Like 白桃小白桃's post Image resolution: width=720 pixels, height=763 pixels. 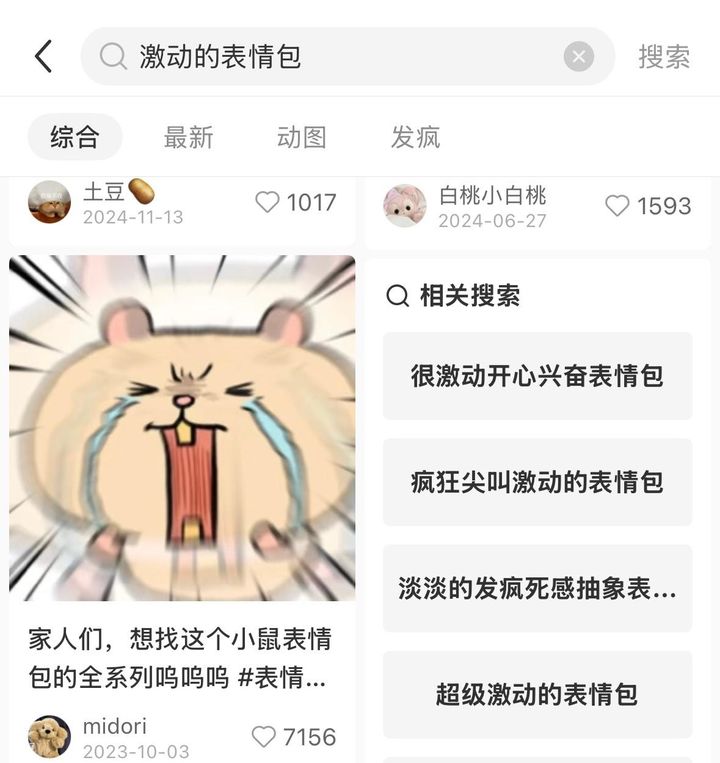pyautogui.click(x=618, y=206)
